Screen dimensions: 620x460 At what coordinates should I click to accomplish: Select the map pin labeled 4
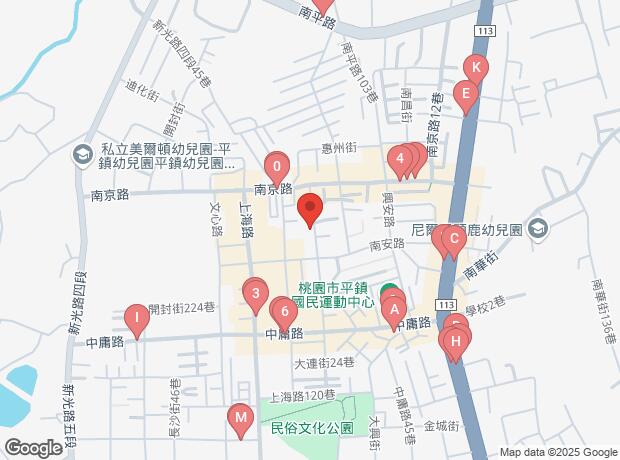(400, 159)
